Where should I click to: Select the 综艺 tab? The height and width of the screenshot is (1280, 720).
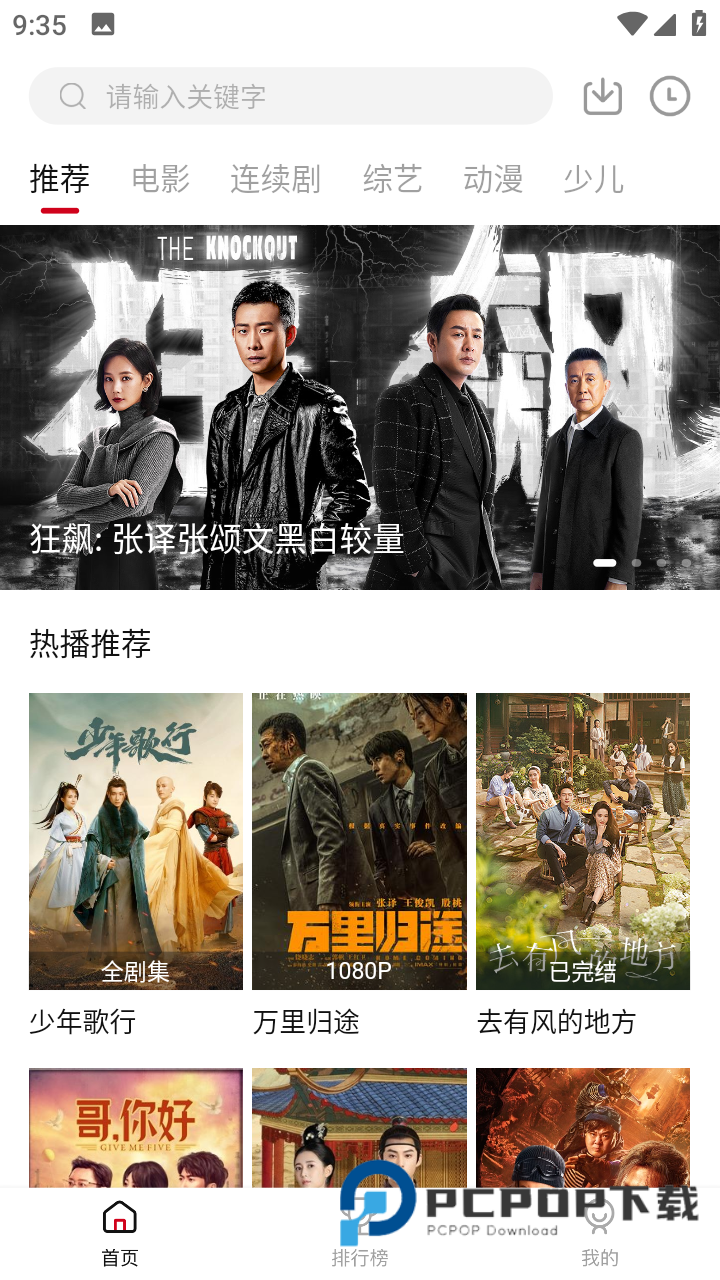(392, 179)
